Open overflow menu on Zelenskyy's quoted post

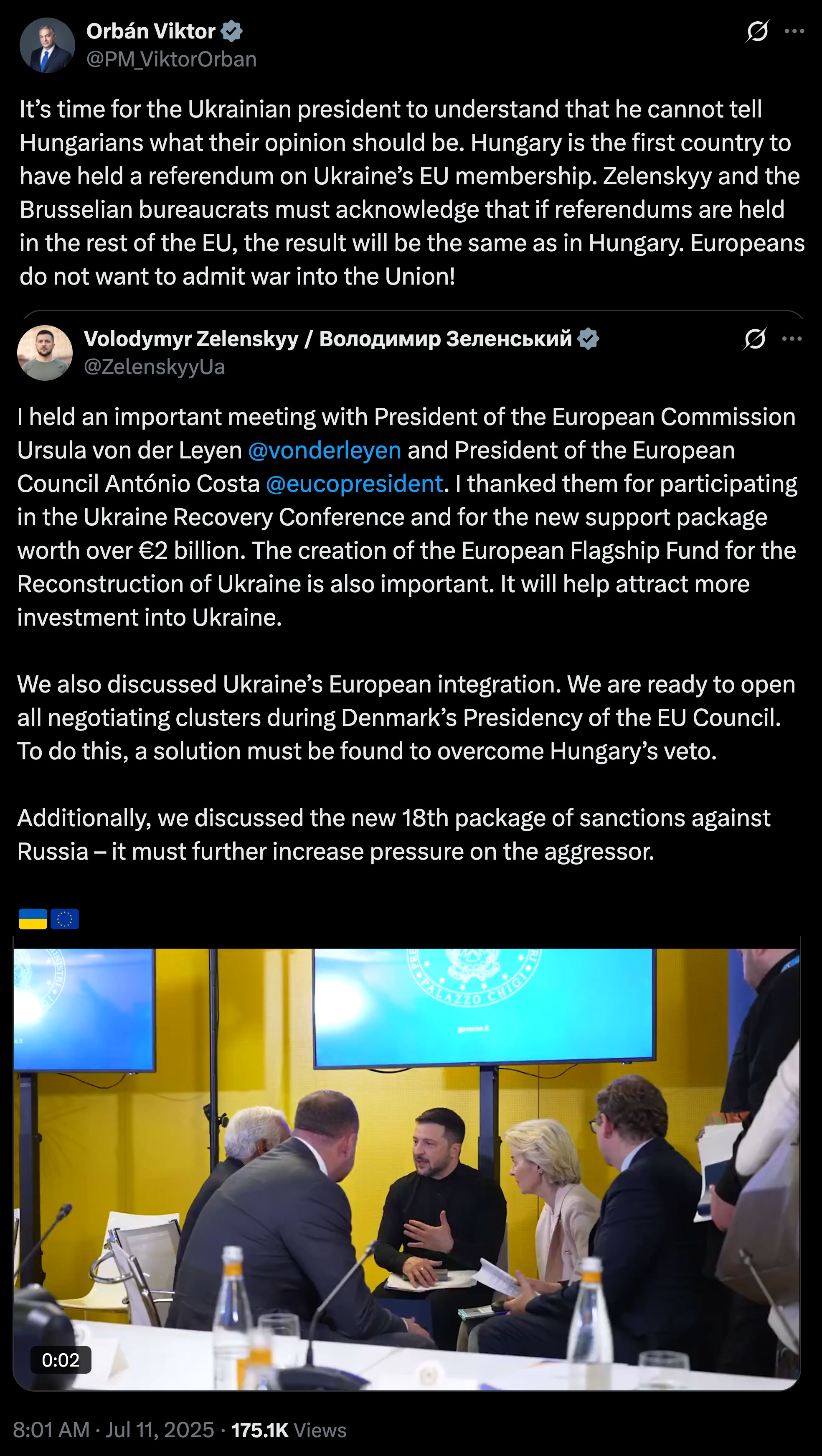(792, 339)
